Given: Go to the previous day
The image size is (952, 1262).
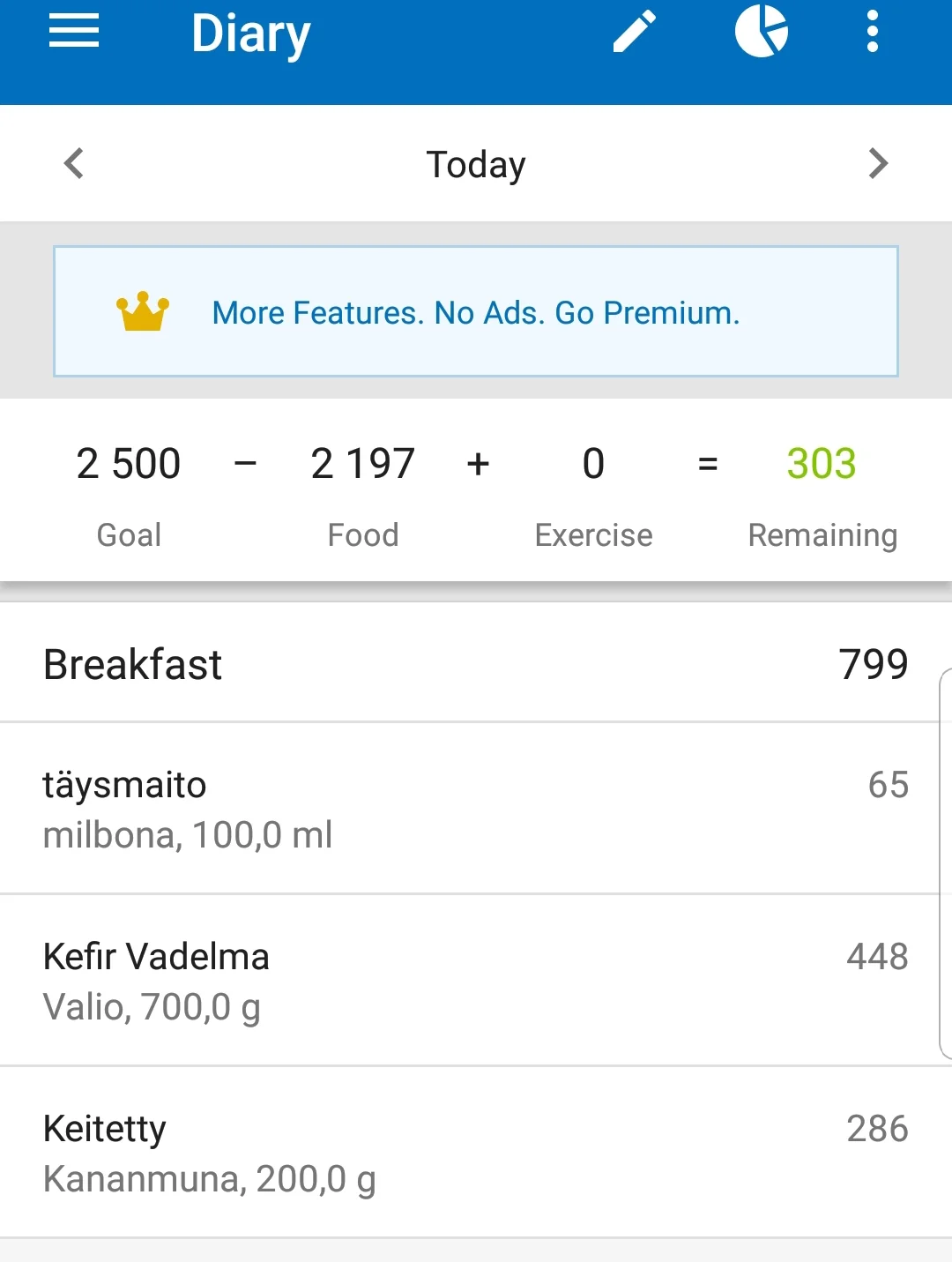Looking at the screenshot, I should (x=74, y=164).
